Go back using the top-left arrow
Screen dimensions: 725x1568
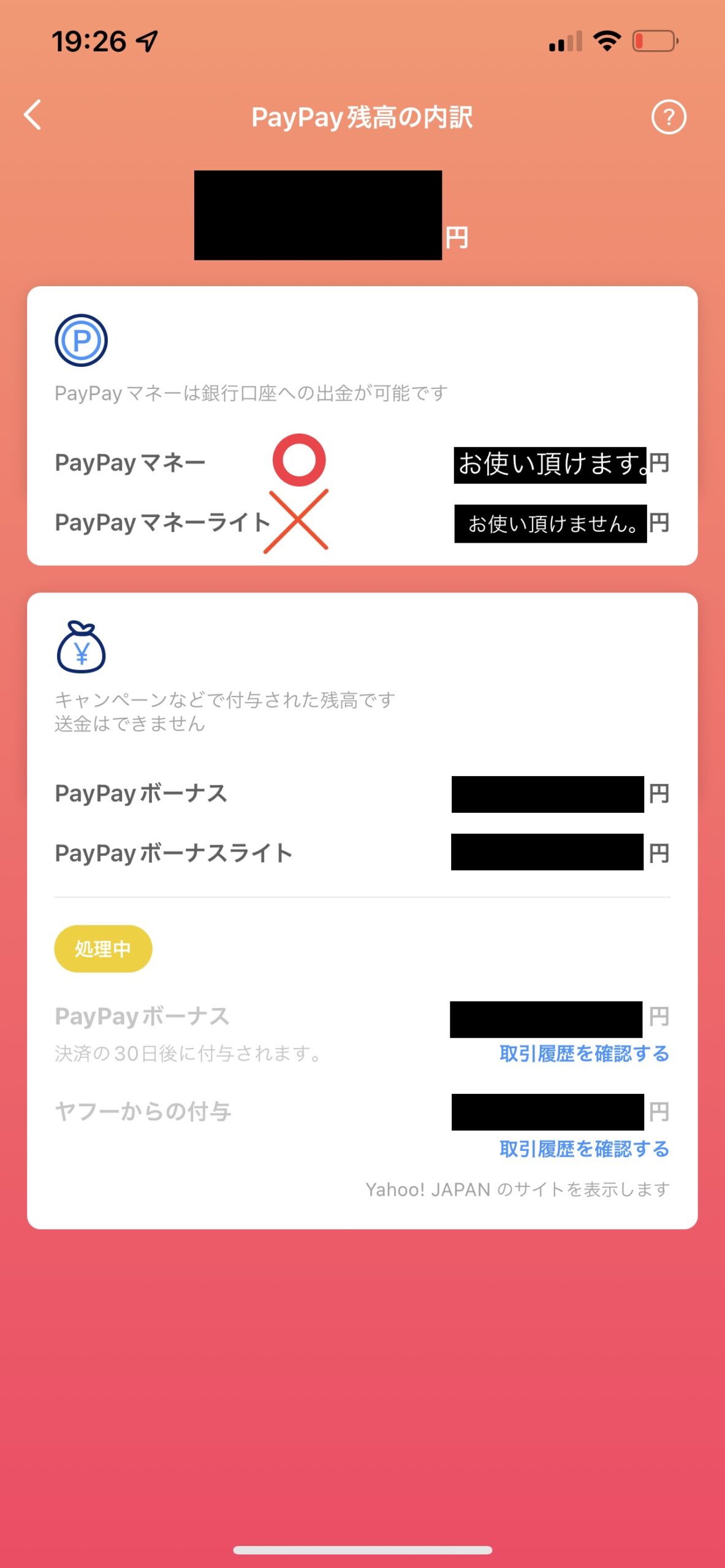[33, 115]
